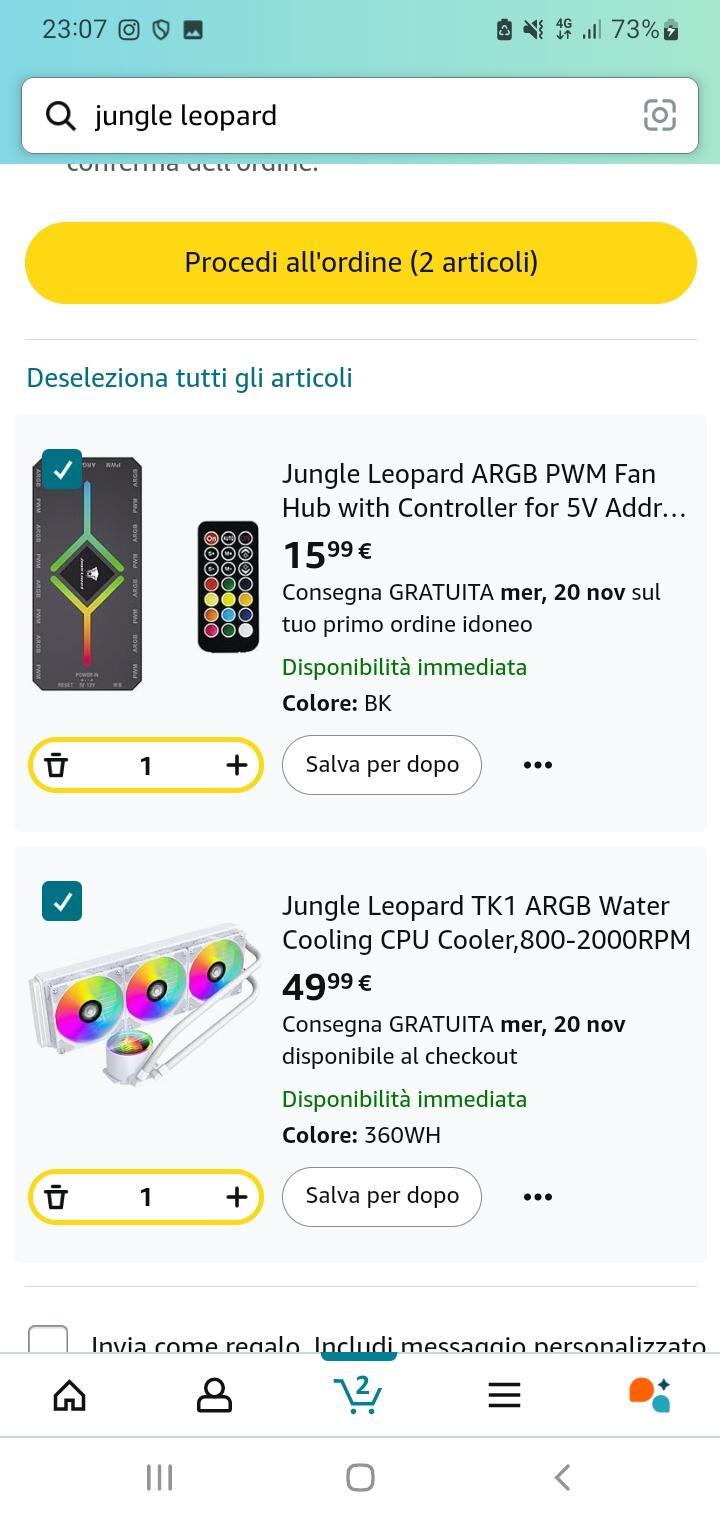Open more options for TK1 CPU Cooler
720x1520 pixels.
[x=538, y=1197]
